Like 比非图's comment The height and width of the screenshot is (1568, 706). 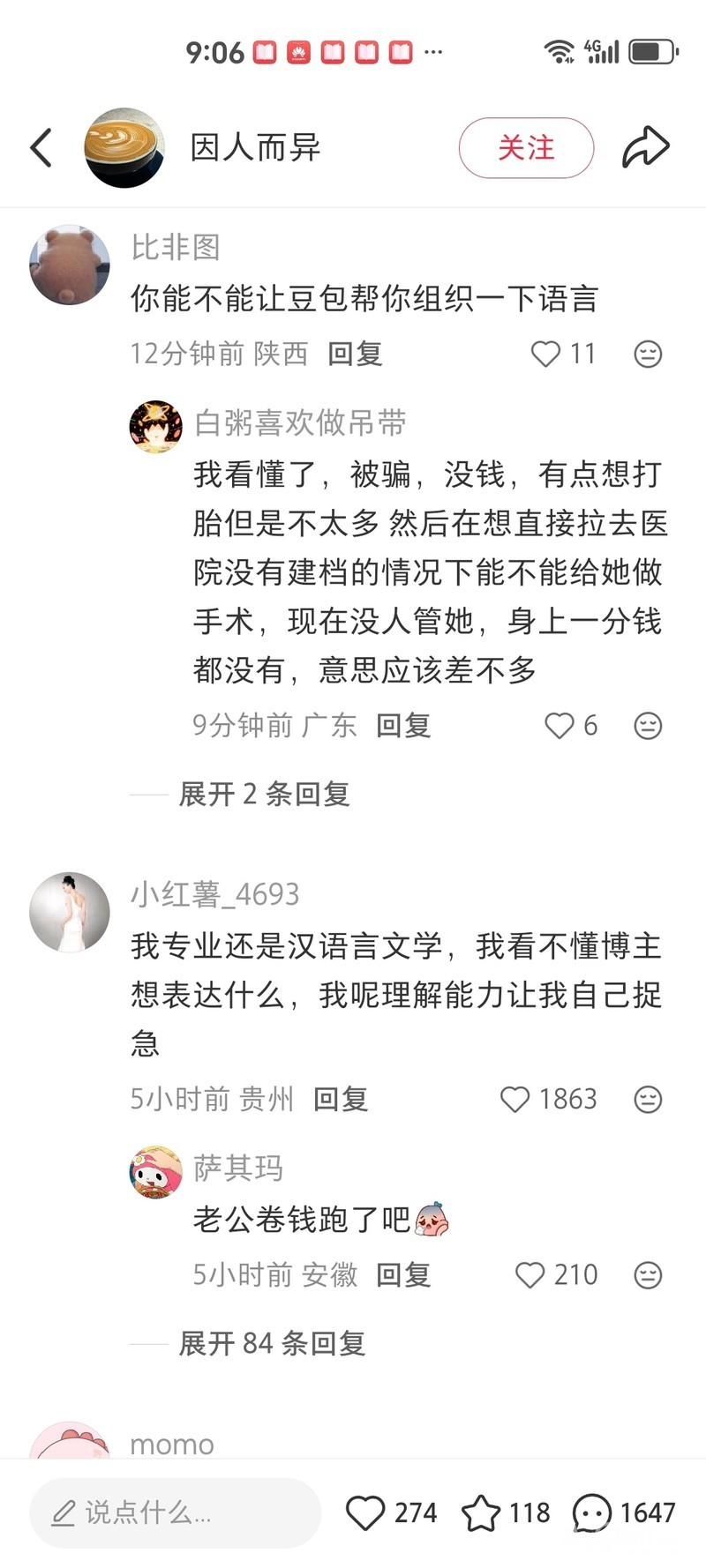coord(546,354)
